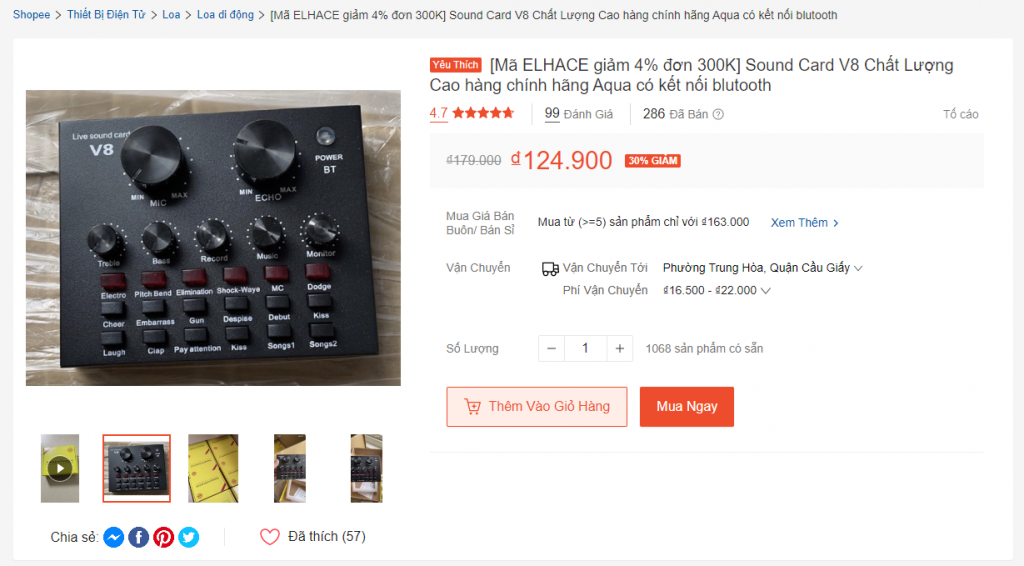Select the yellow box product thumbnail
1024x566 pixels.
[213, 468]
